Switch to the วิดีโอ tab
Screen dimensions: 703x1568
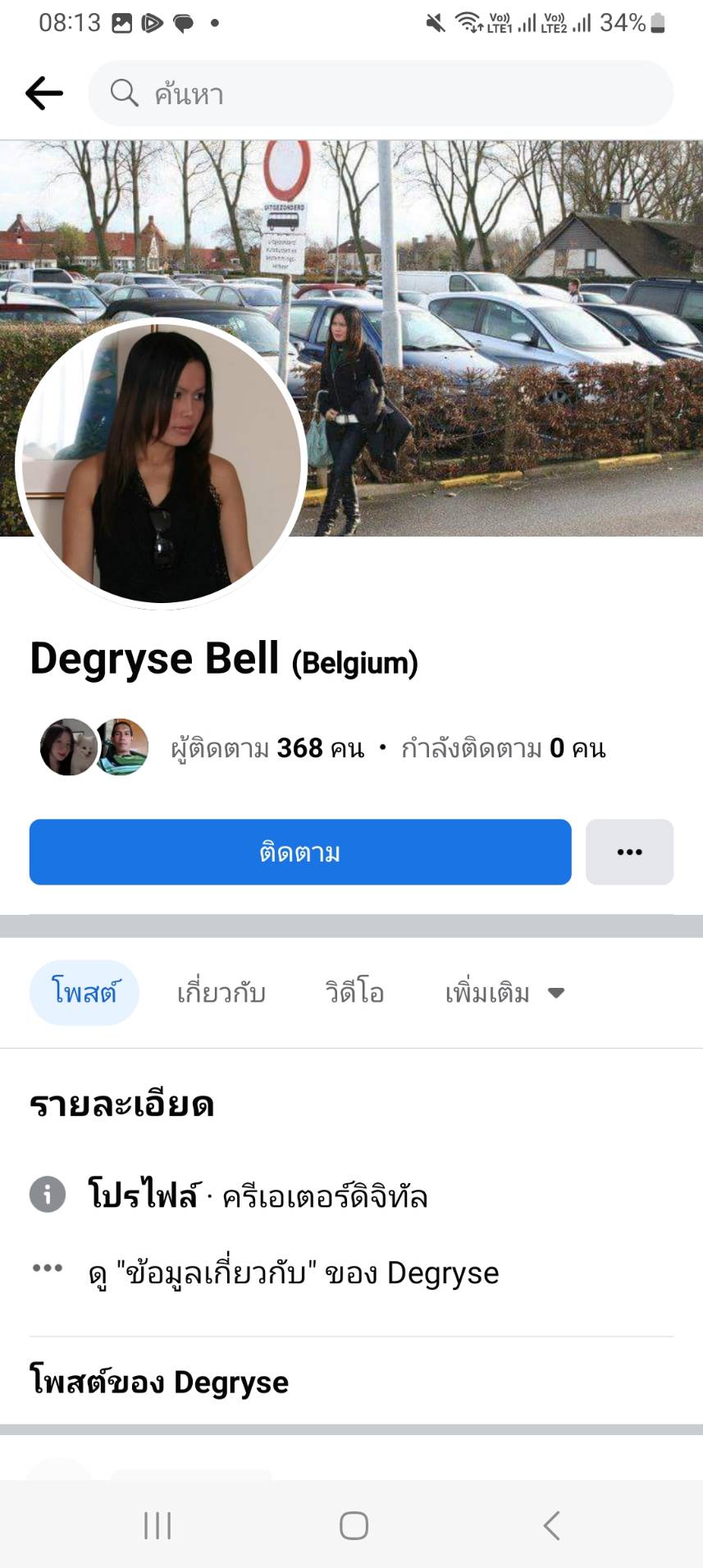click(x=354, y=993)
